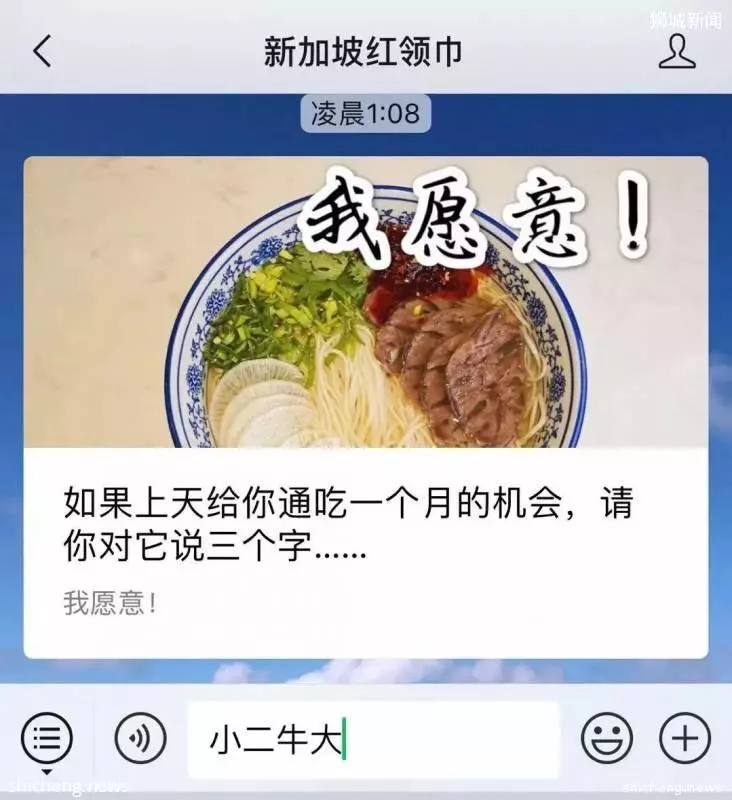Open the plus attachments menu
732x800 pixels.
(685, 739)
